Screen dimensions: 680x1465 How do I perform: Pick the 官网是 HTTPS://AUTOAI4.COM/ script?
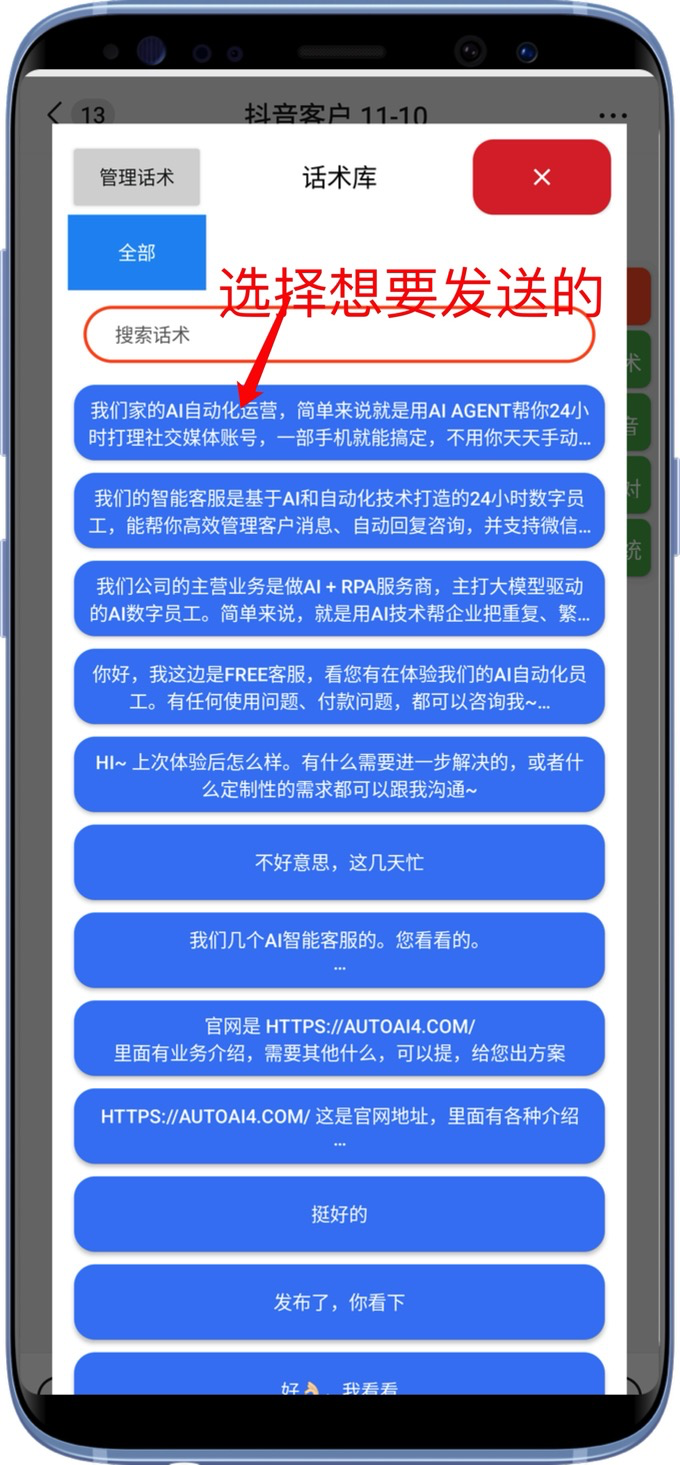(x=339, y=1038)
